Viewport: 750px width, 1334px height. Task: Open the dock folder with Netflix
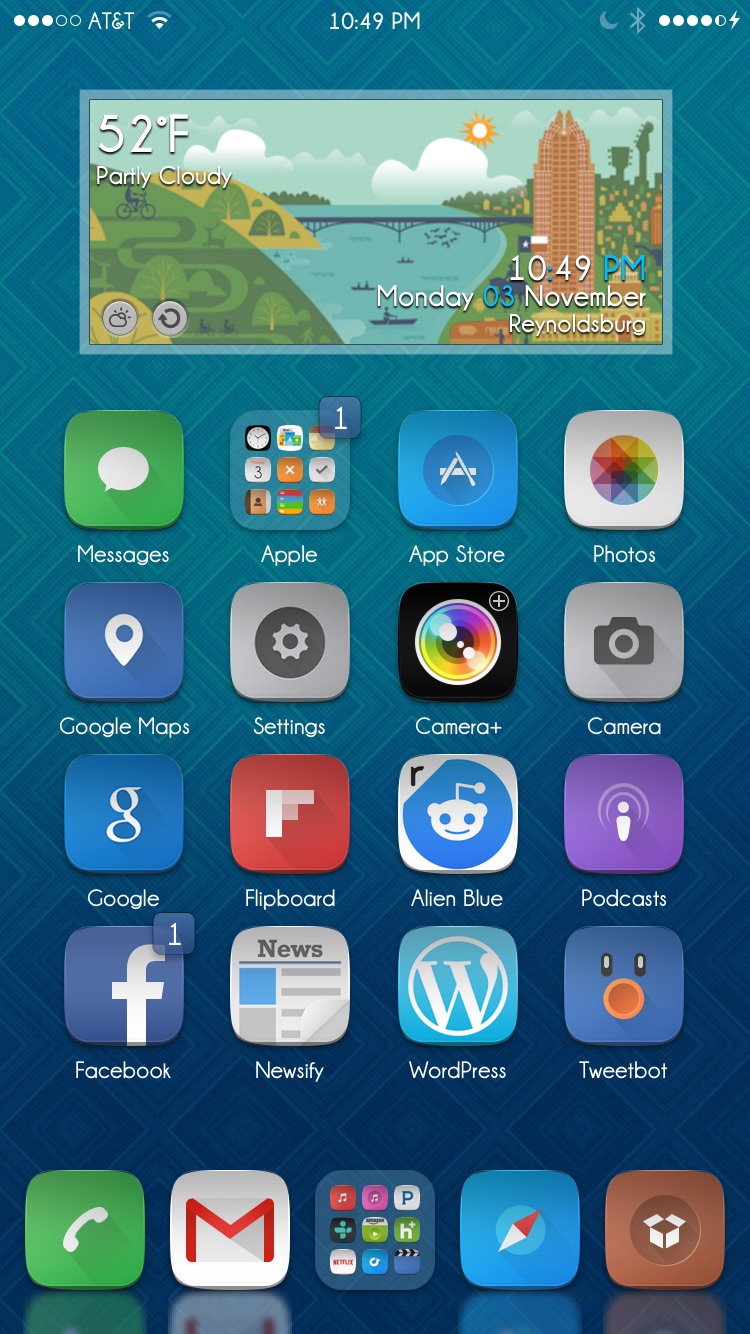(x=375, y=1229)
